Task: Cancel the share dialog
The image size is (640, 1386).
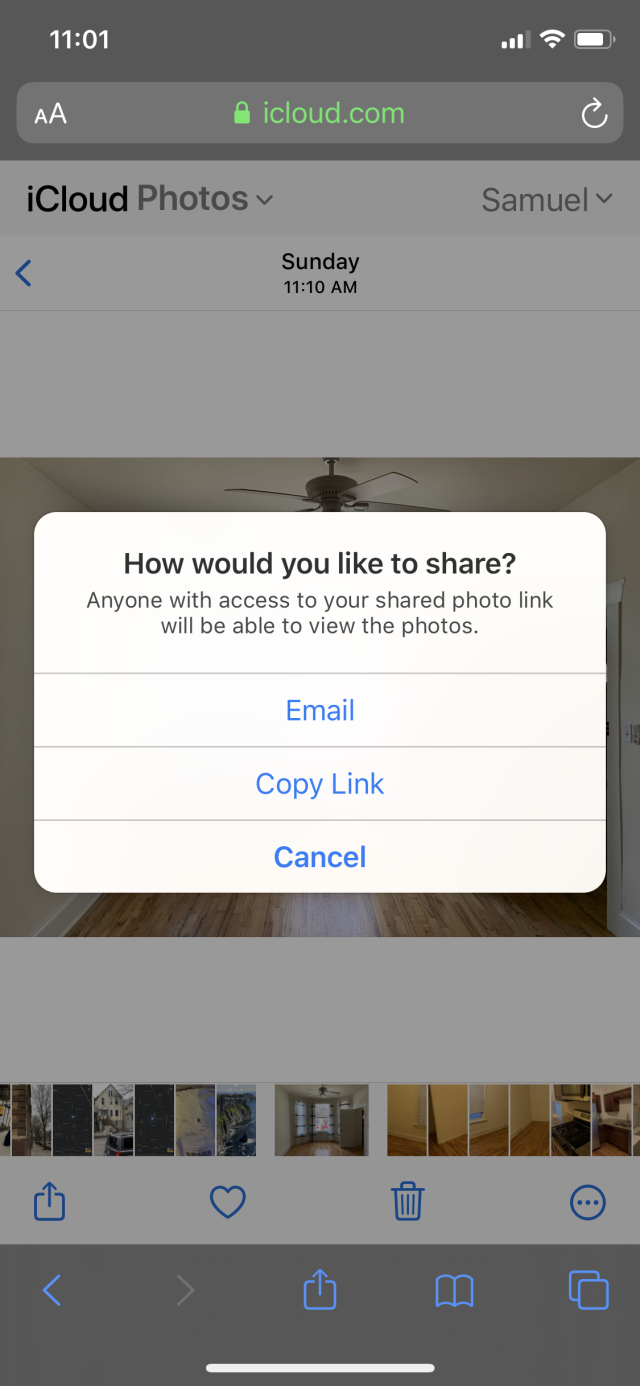Action: tap(320, 857)
